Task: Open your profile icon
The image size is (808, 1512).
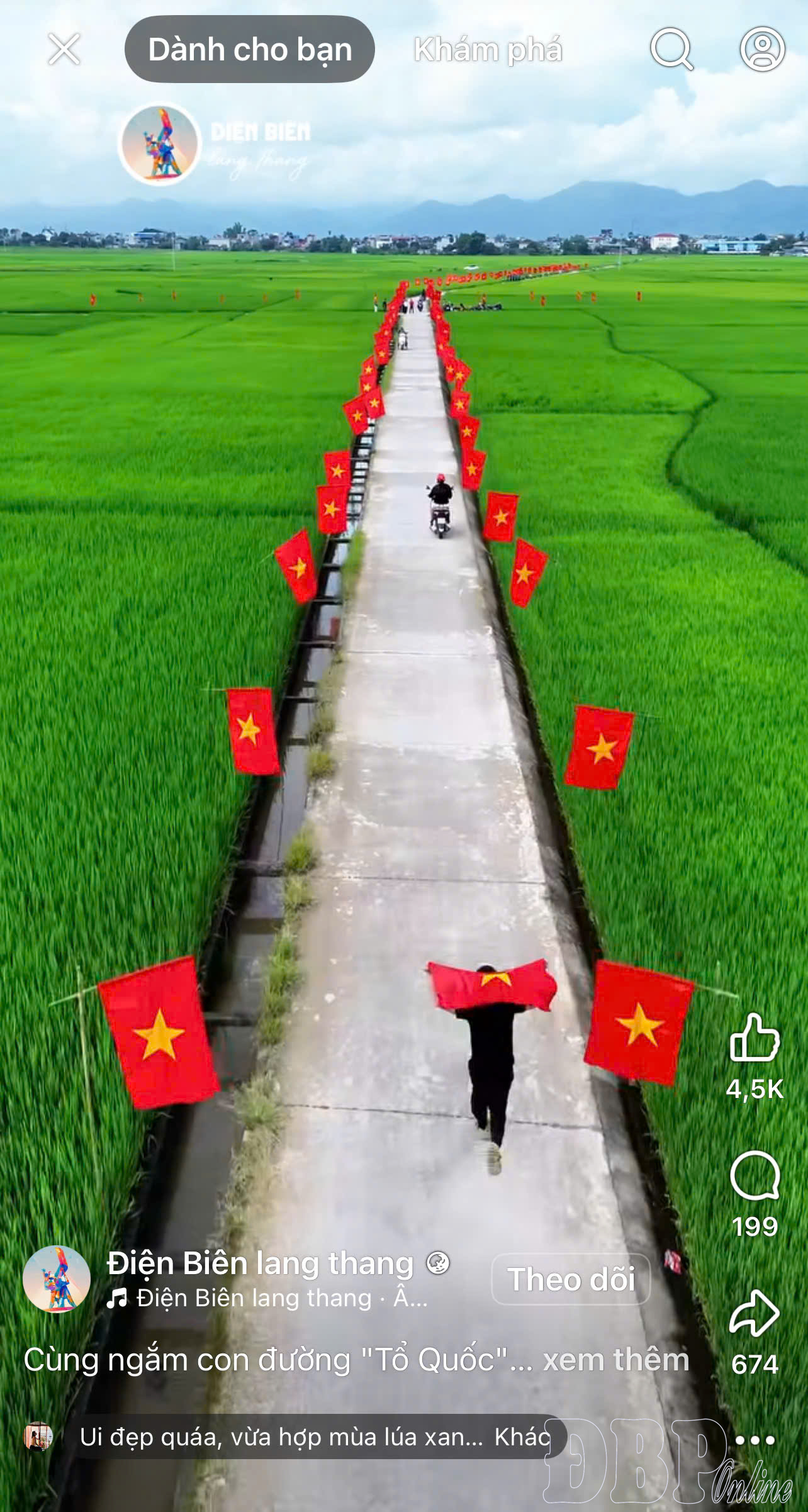Action: click(762, 49)
